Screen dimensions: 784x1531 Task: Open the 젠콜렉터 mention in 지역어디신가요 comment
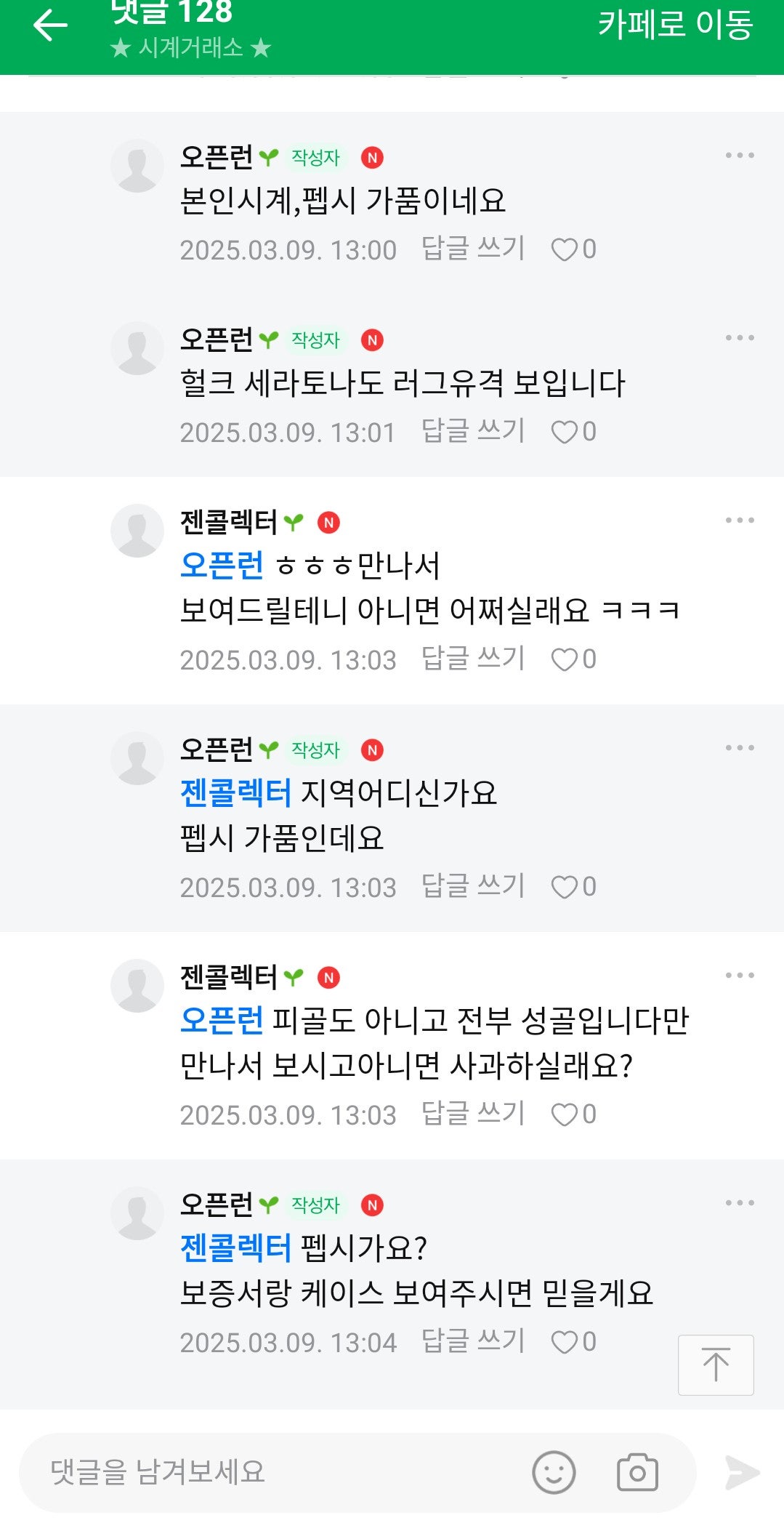[235, 792]
